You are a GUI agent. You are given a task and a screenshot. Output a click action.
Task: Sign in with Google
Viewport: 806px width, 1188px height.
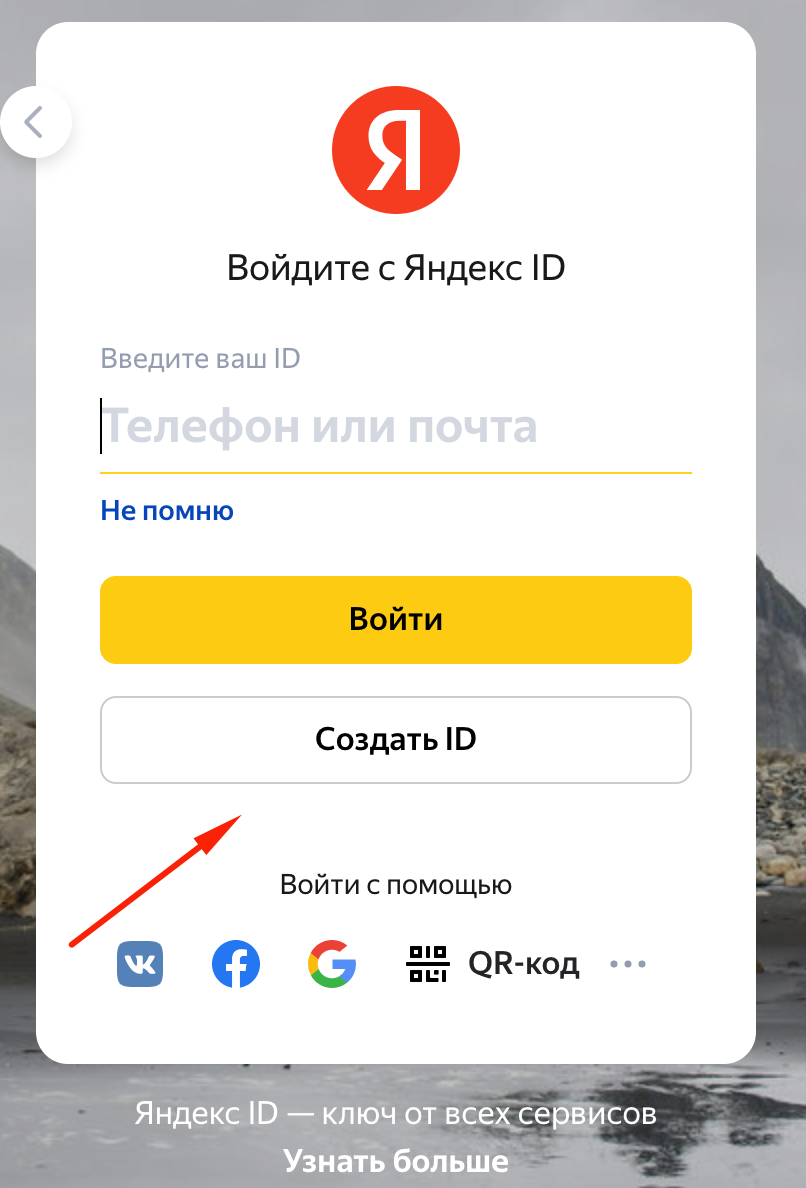(332, 965)
